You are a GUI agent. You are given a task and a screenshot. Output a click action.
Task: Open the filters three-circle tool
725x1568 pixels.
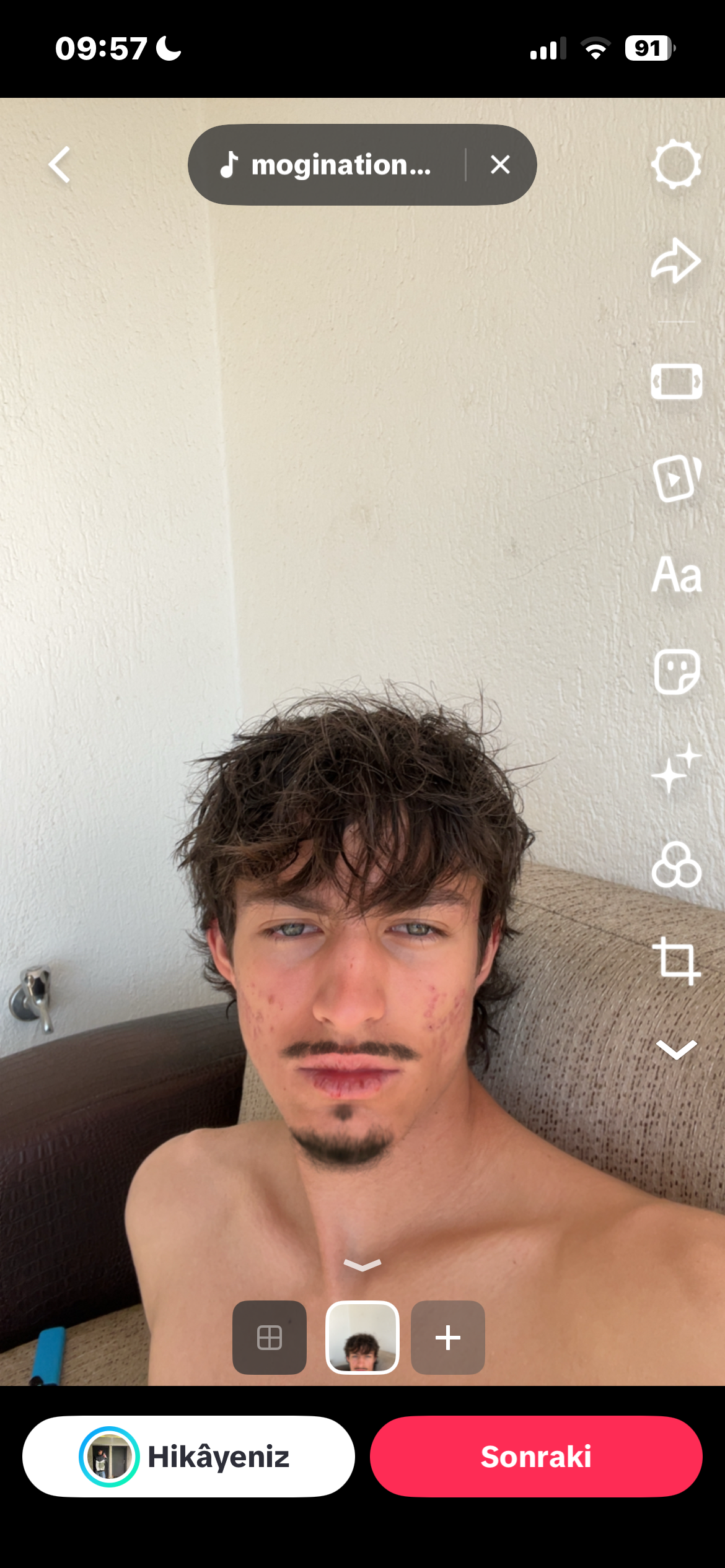[676, 865]
